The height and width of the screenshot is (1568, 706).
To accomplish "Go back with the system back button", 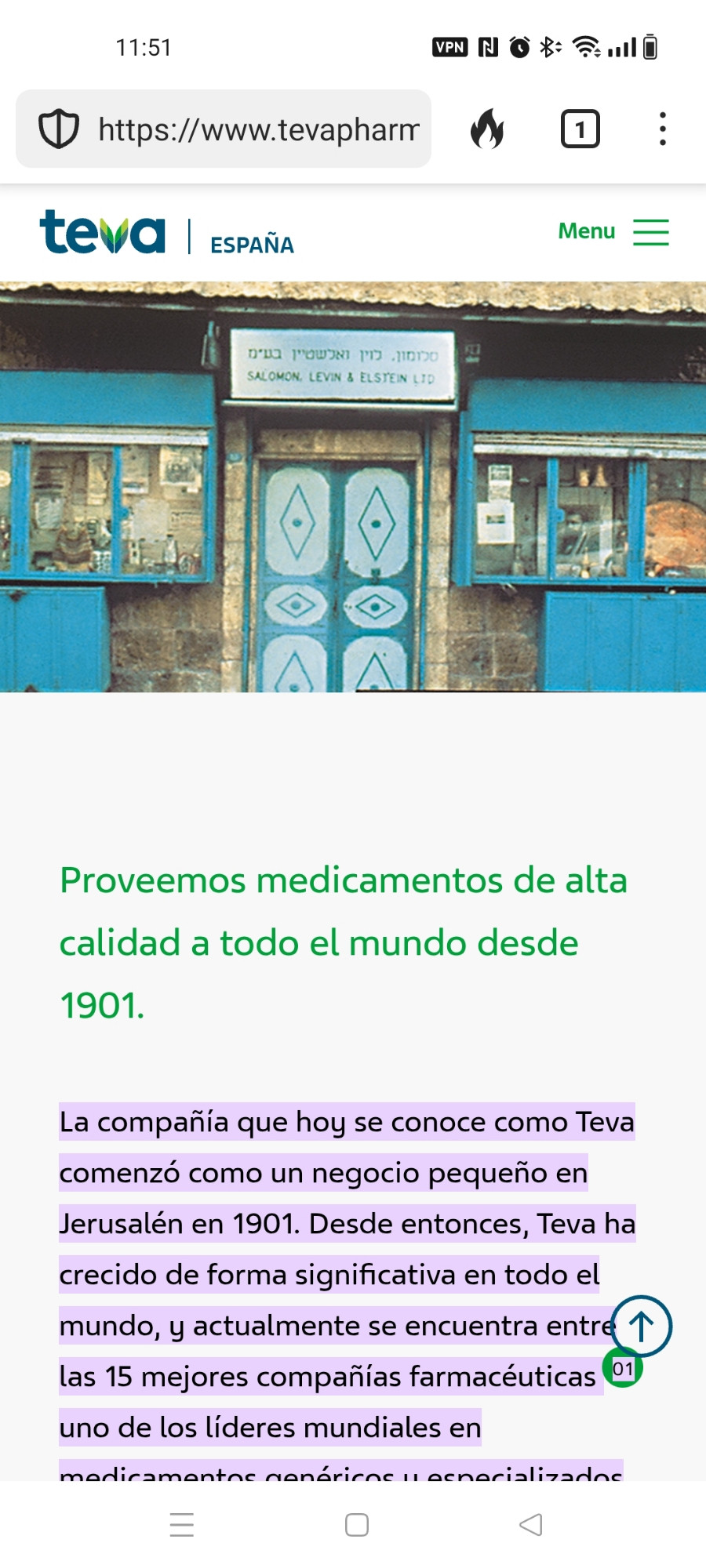I will tap(531, 1525).
